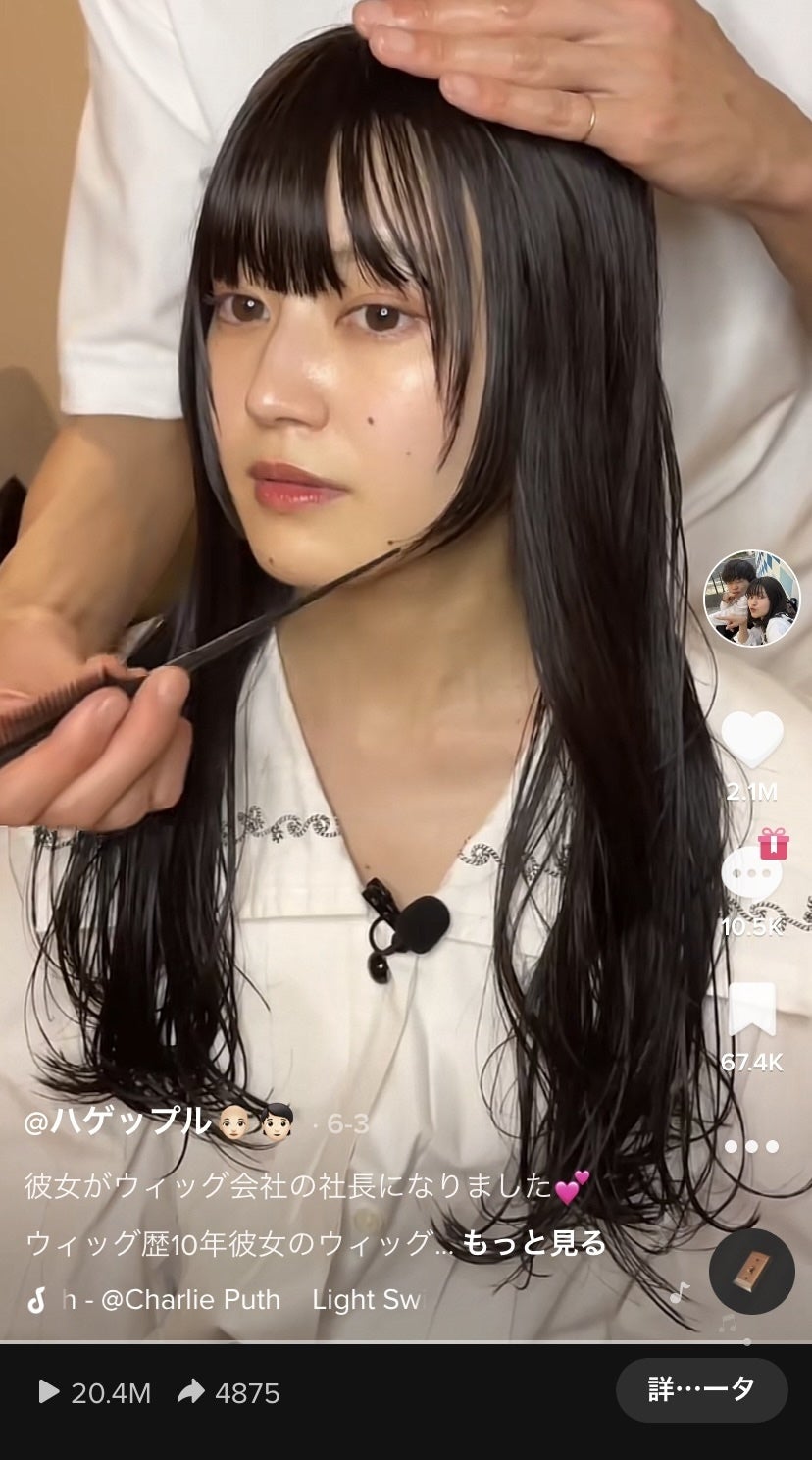Open the comments bubble
812x1460 pixels.
point(751,873)
